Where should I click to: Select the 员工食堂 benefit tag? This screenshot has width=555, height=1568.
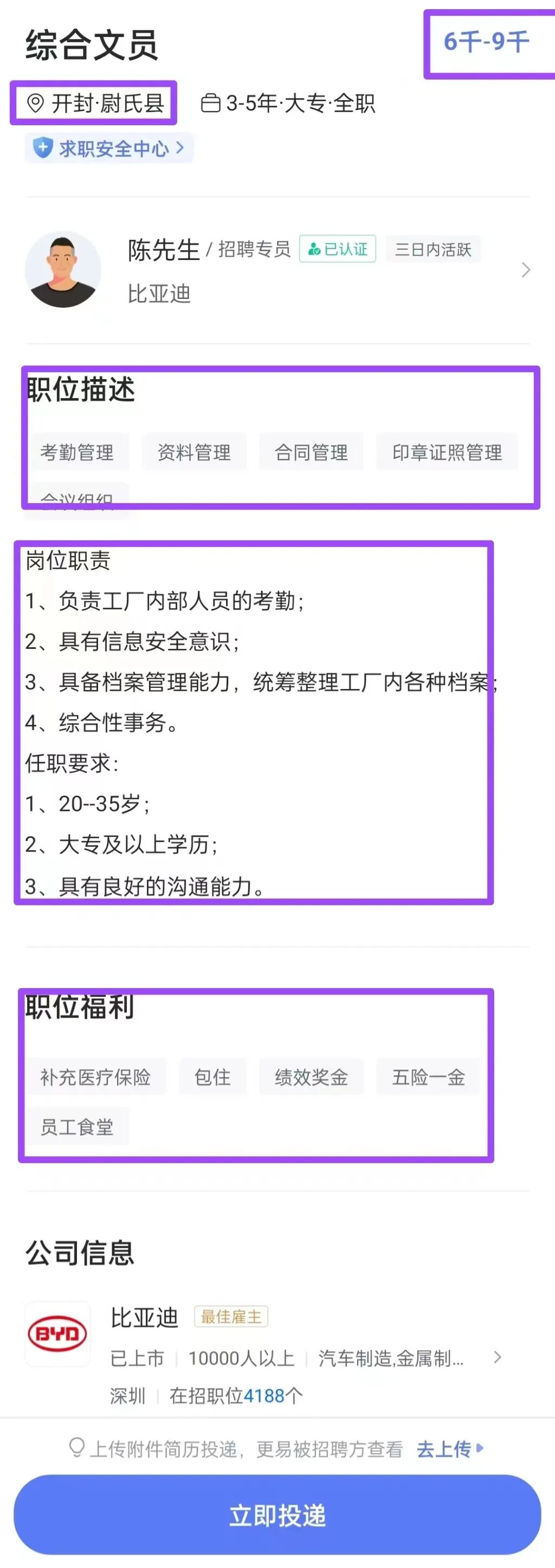click(x=78, y=1125)
